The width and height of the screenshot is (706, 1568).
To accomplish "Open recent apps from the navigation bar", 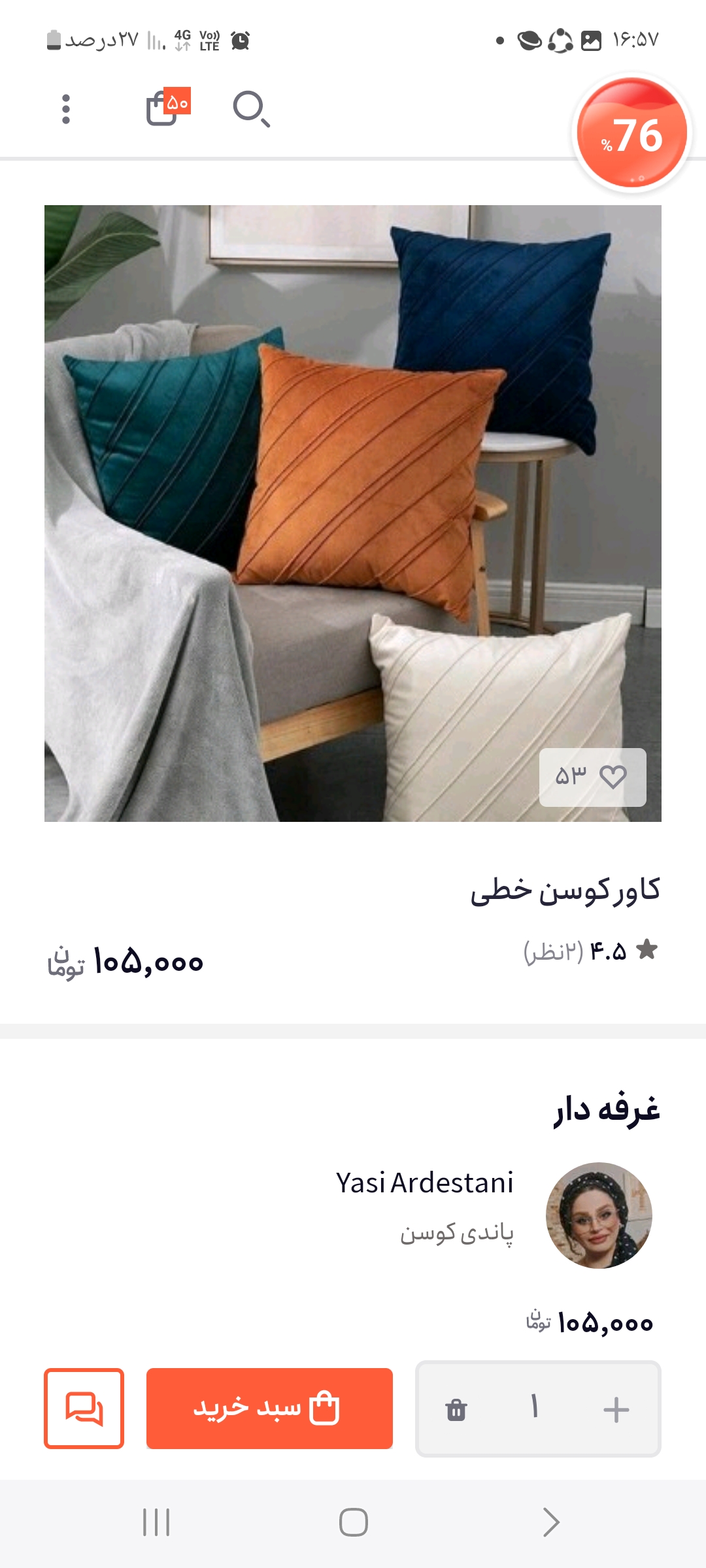I will point(156,1522).
